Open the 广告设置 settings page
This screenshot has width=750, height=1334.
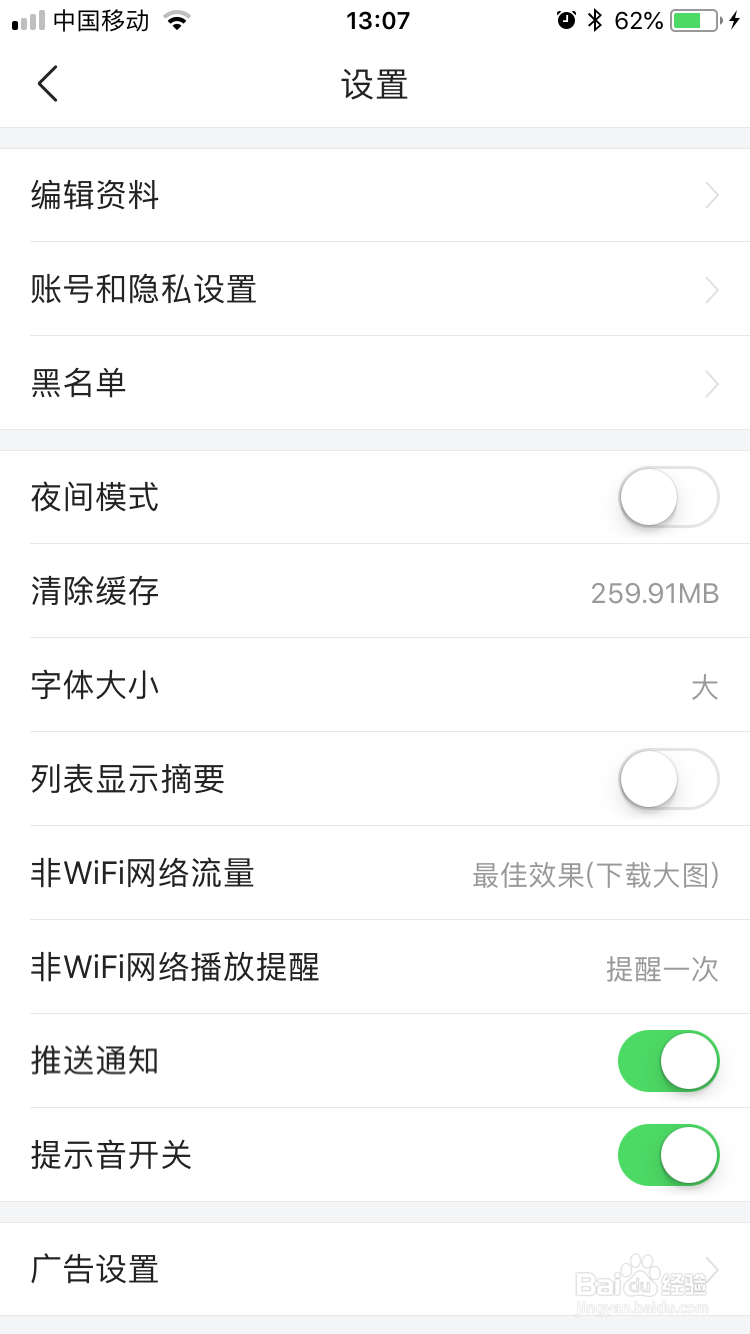pos(375,1269)
